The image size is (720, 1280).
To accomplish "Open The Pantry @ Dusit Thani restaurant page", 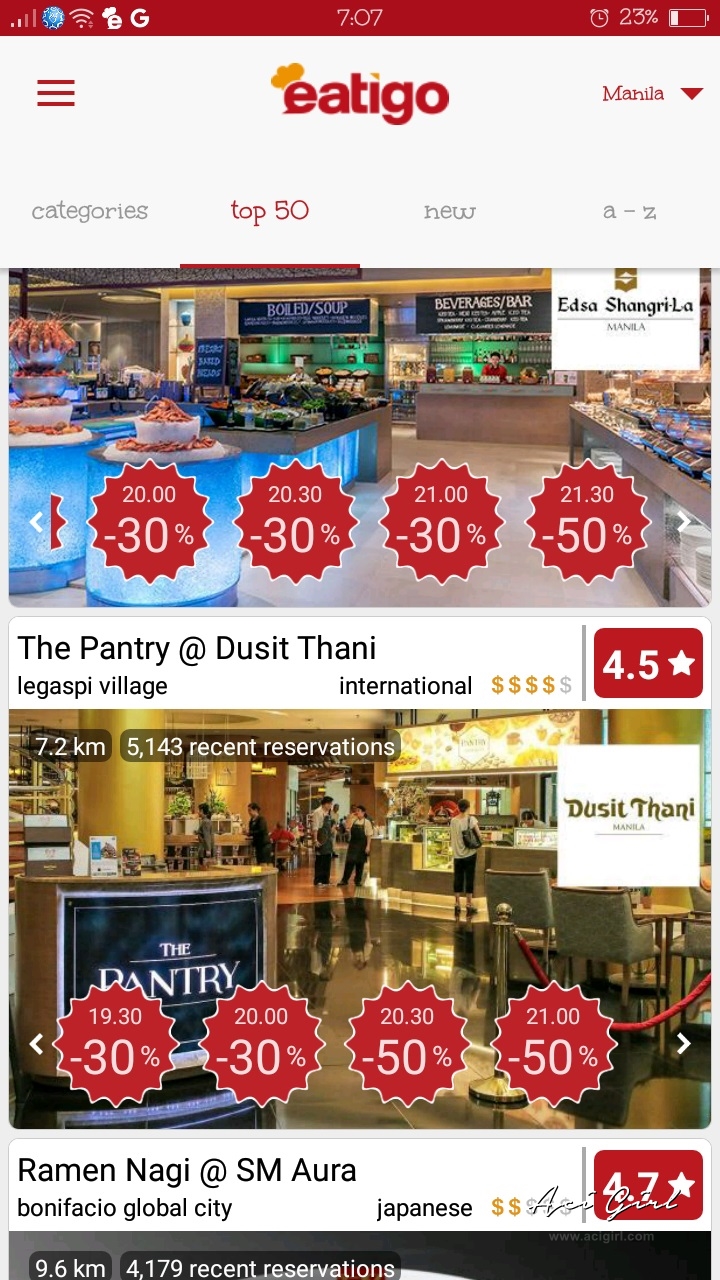I will click(x=196, y=648).
